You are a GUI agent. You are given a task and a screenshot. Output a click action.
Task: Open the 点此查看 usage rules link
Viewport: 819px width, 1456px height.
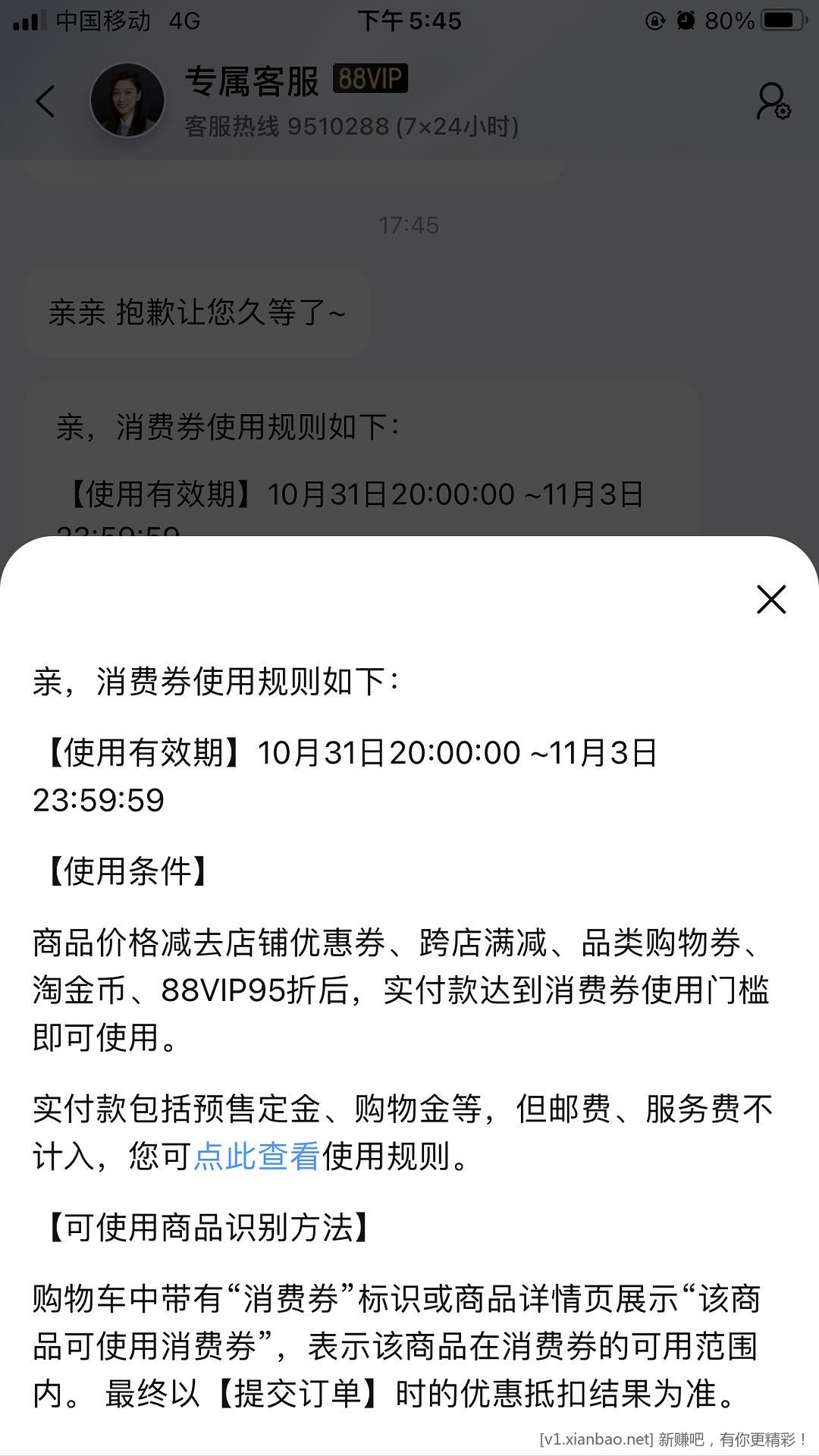[x=256, y=1156]
